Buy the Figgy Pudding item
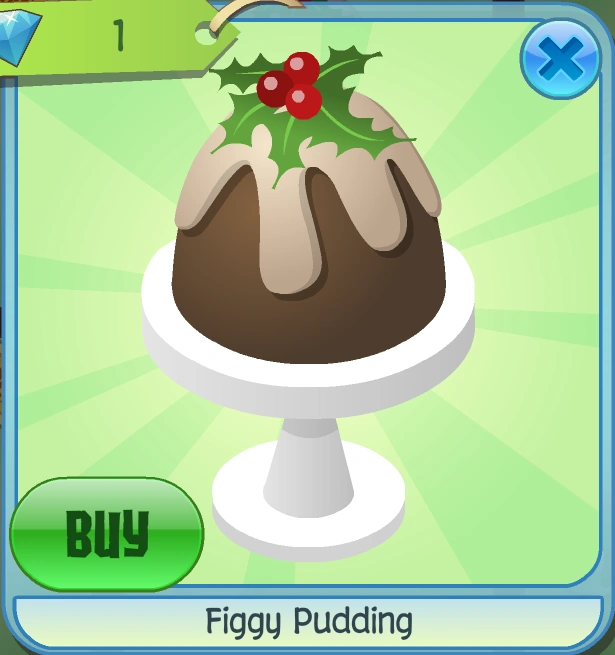Image resolution: width=615 pixels, height=655 pixels. [x=107, y=534]
